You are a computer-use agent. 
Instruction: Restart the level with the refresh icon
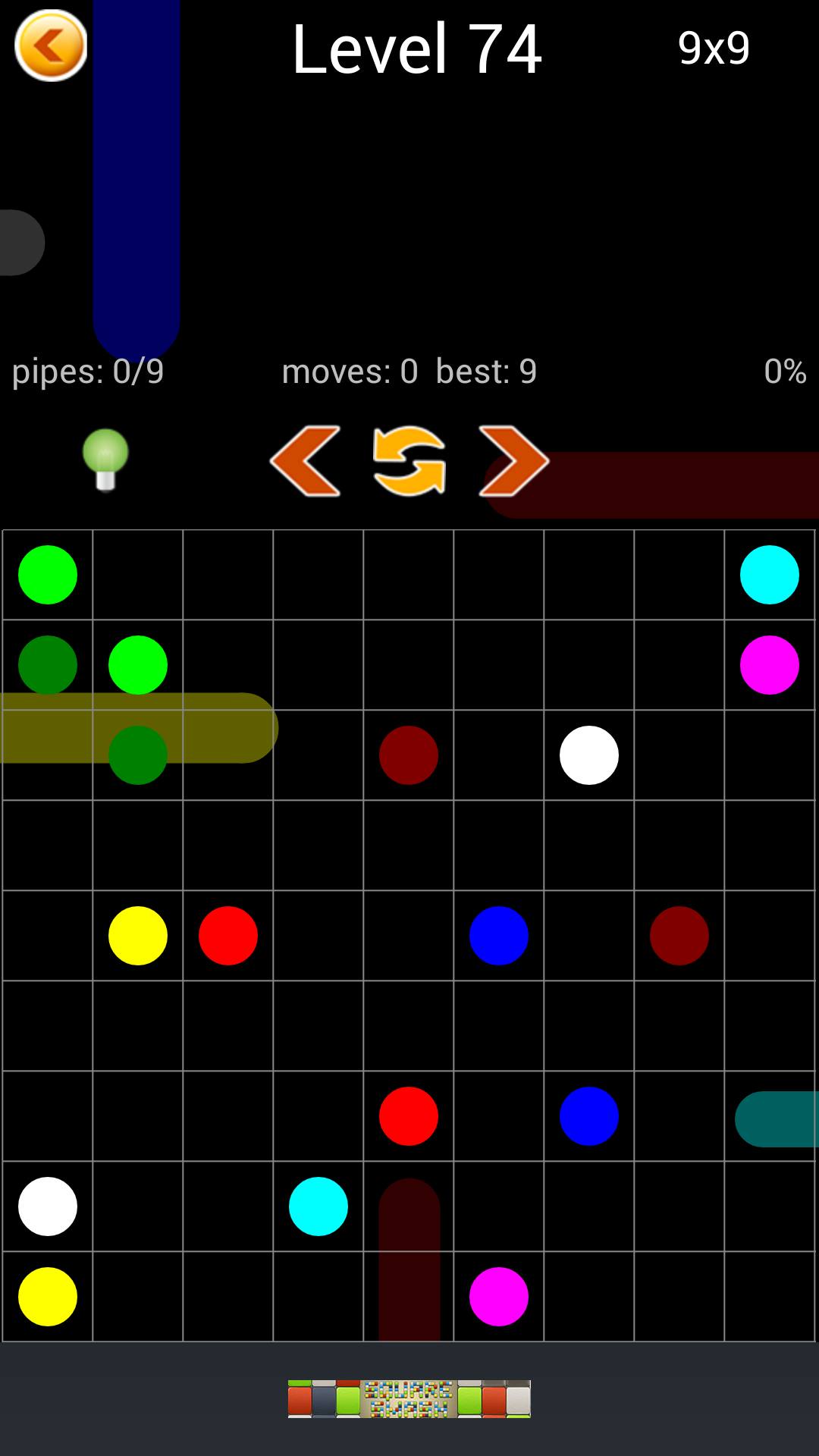click(x=409, y=461)
